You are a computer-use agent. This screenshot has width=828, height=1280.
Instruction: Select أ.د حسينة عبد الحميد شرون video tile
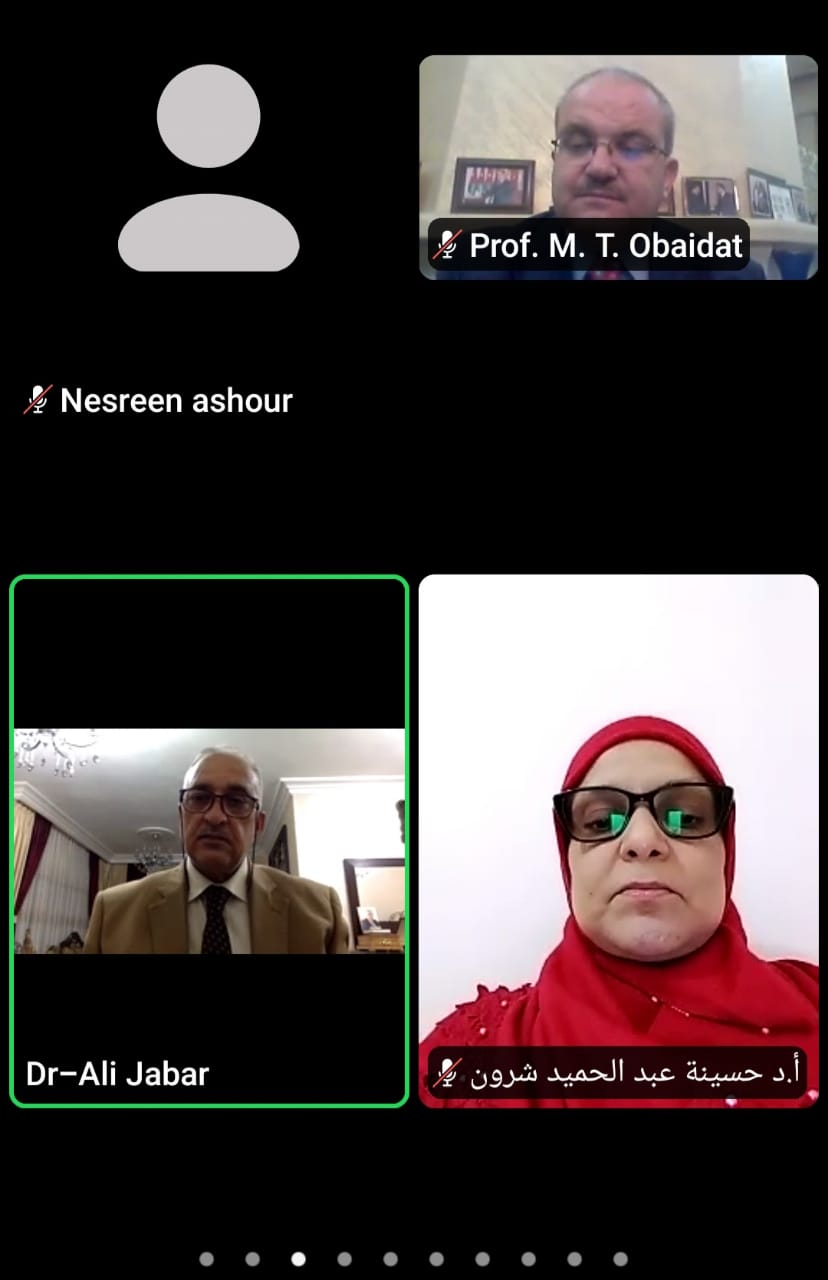[618, 840]
